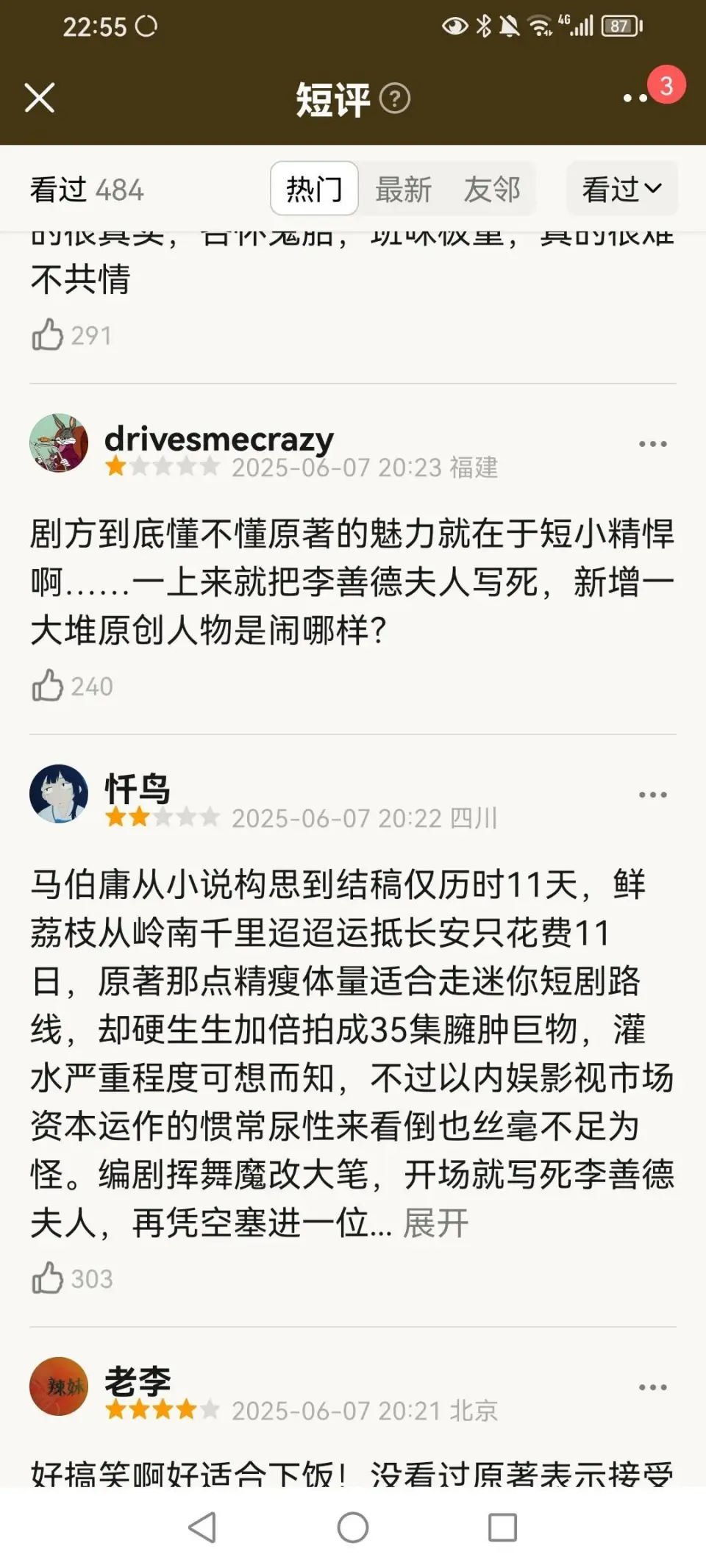
Task: Open 忏鸟's profile avatar
Action: (x=59, y=794)
